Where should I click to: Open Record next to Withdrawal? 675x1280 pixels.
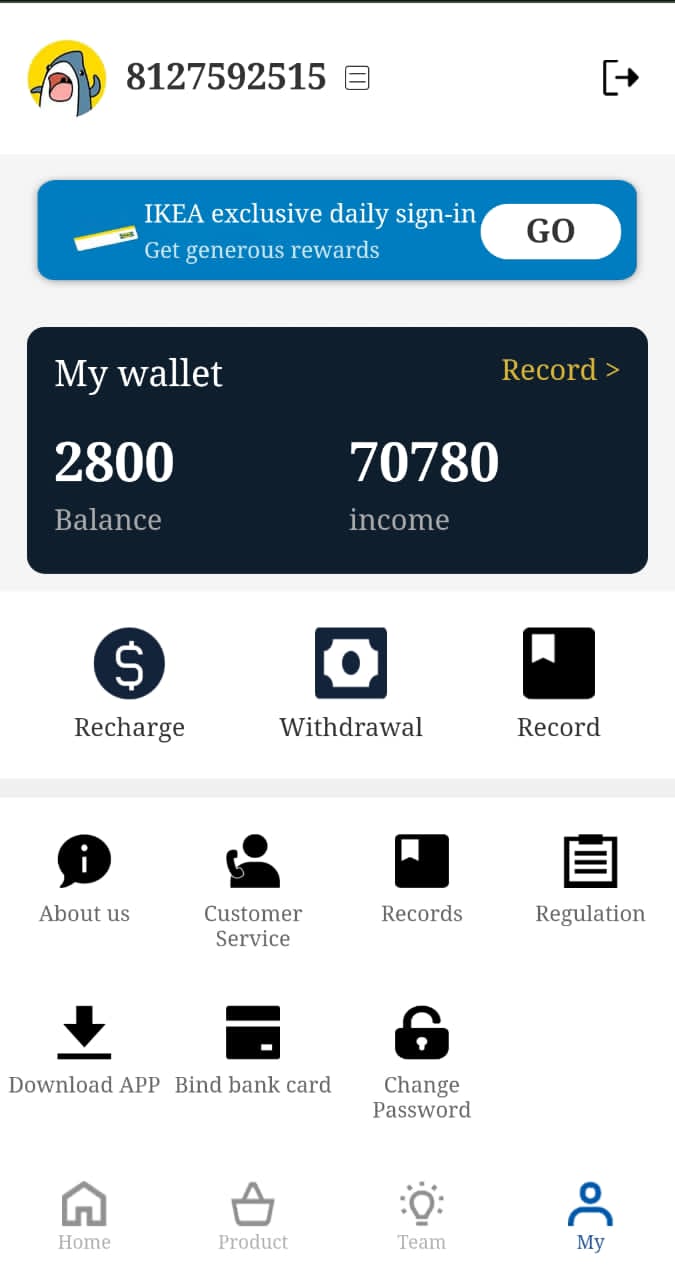[558, 683]
